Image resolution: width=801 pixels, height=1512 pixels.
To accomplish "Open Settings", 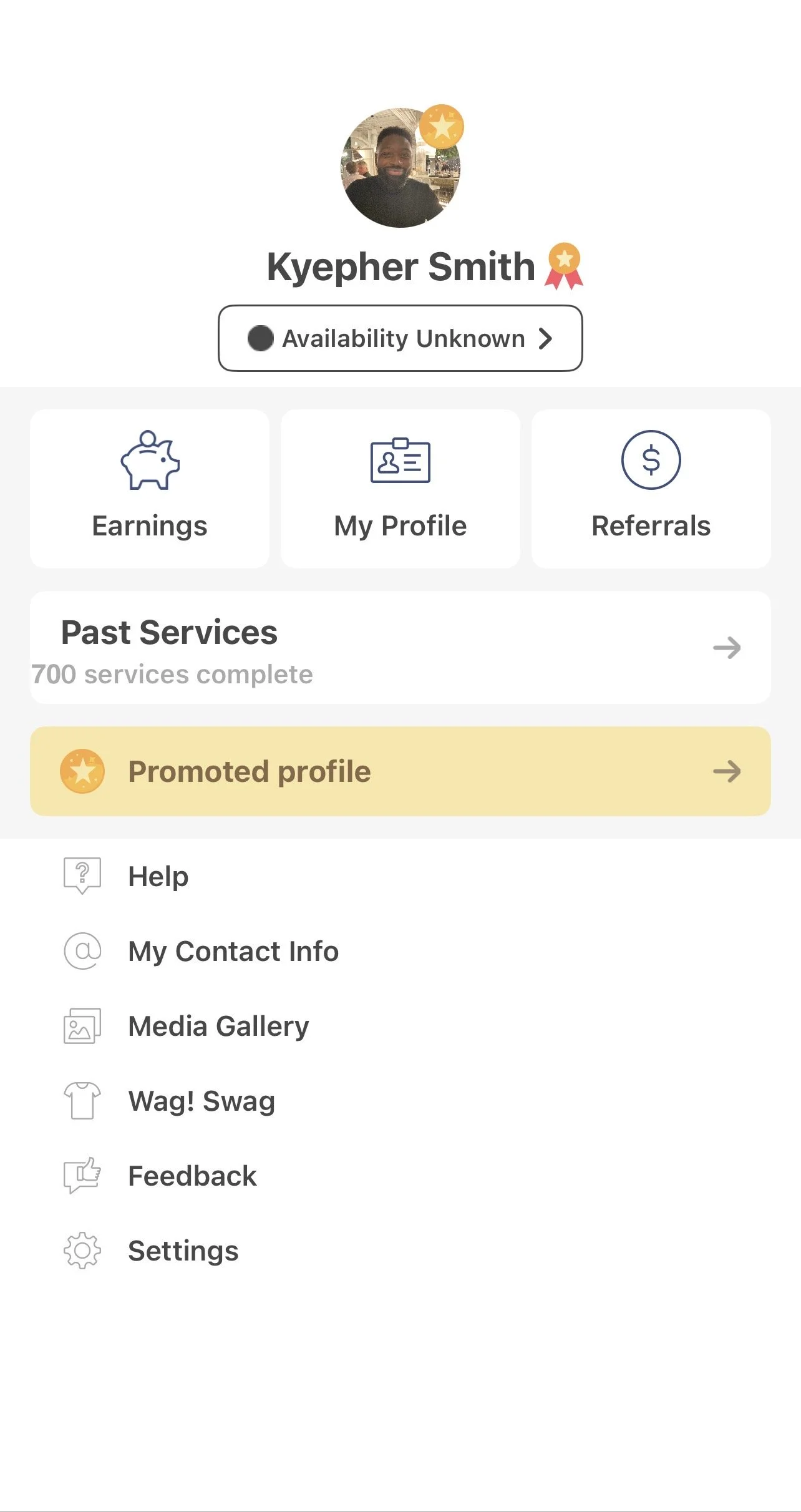I will point(183,1251).
